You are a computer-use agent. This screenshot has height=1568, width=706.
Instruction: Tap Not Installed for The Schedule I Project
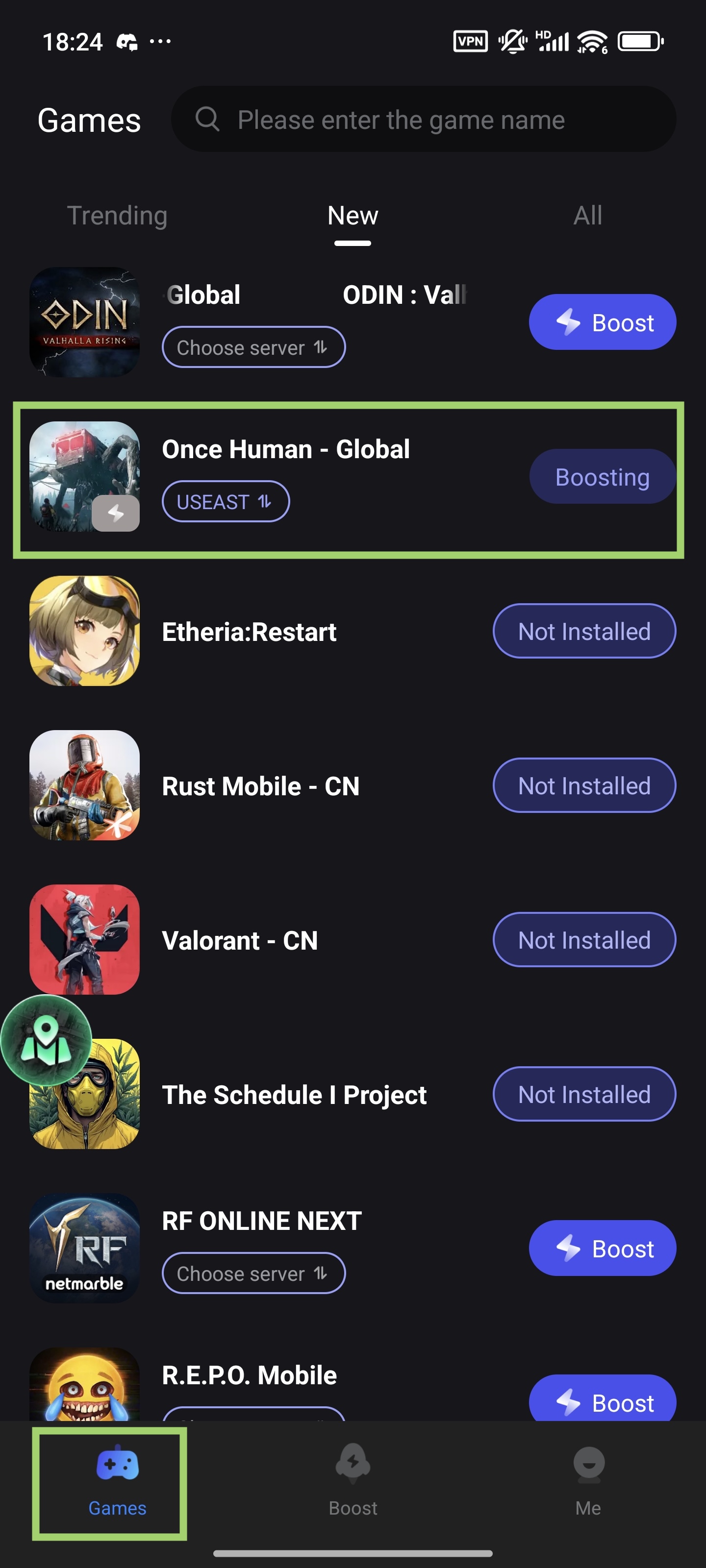[x=583, y=1095]
